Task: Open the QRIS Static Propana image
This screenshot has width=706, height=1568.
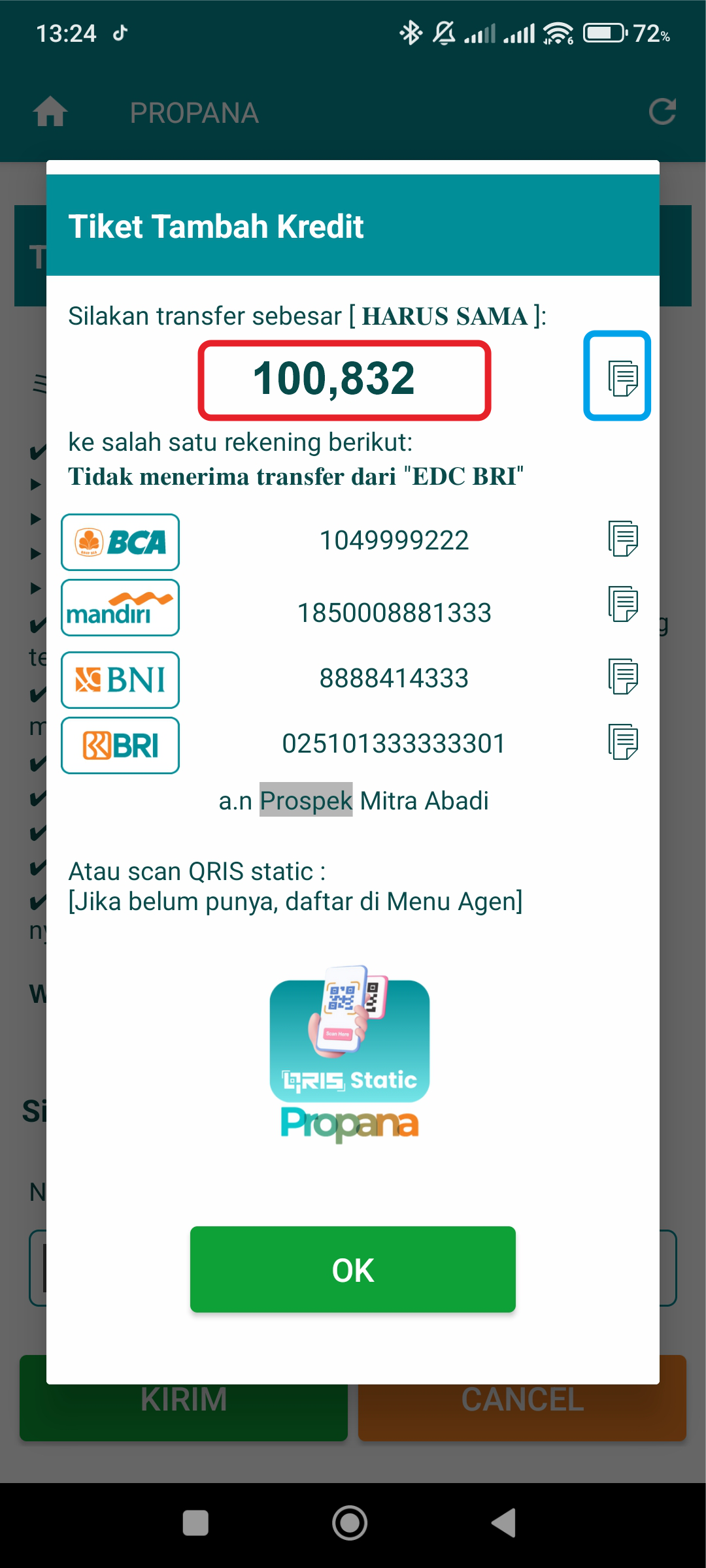Action: [350, 1053]
